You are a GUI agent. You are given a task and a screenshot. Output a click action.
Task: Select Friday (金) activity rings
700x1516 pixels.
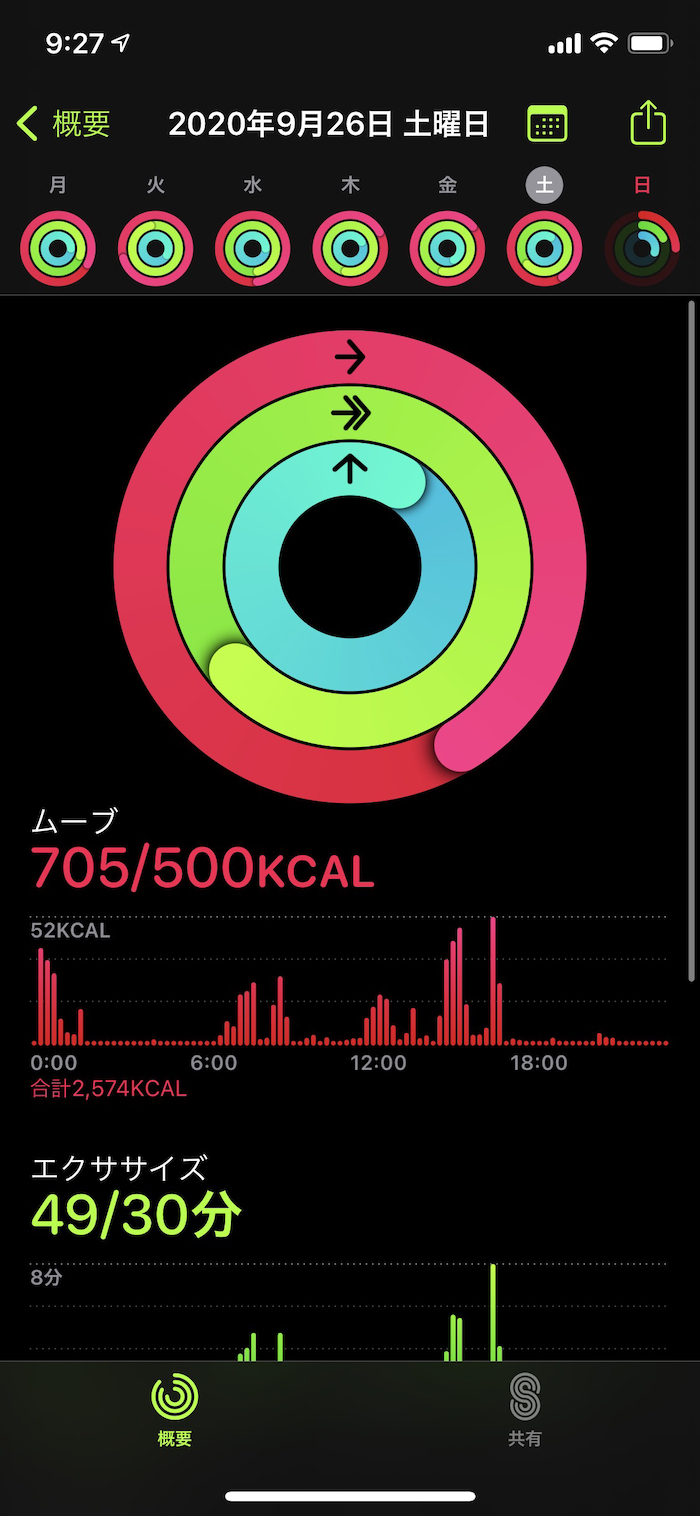pos(447,248)
